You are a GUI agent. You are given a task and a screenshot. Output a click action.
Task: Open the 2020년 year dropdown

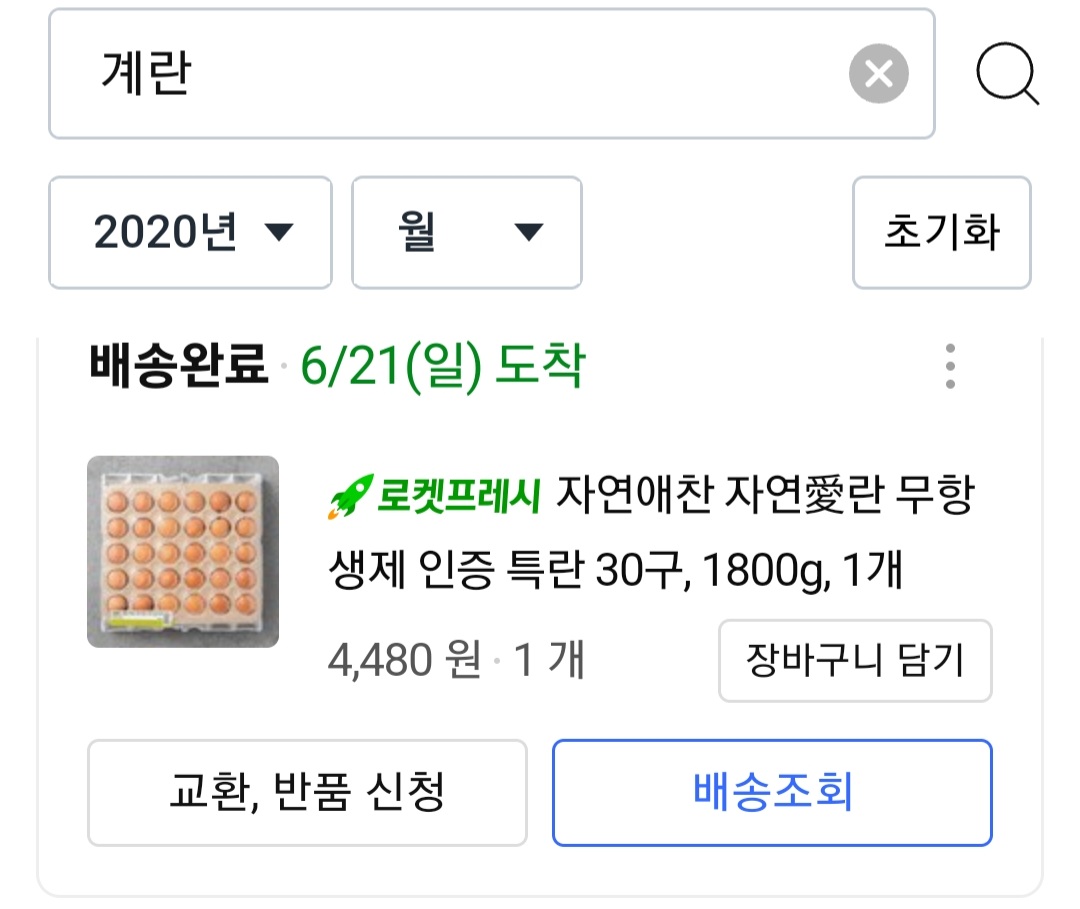[x=190, y=233]
